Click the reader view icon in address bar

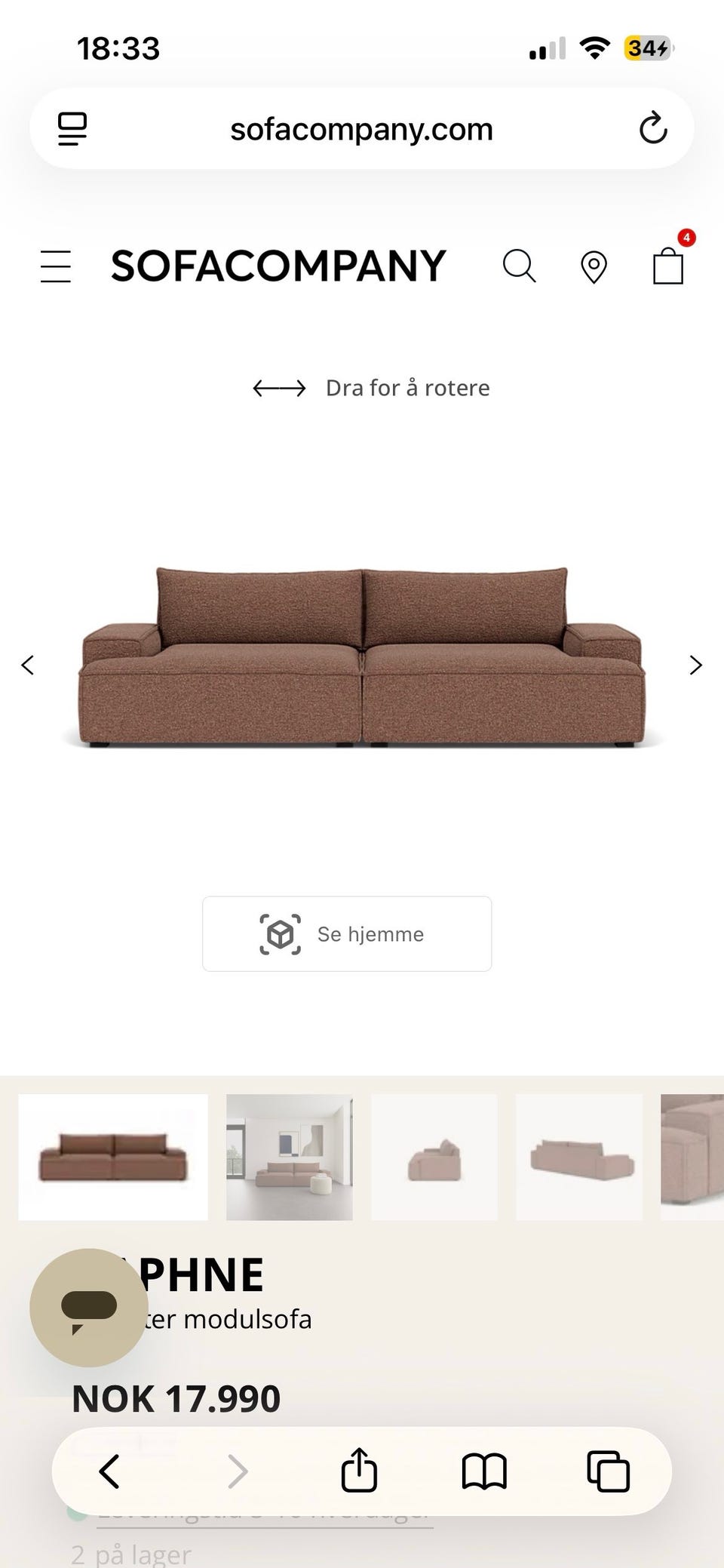(x=72, y=128)
